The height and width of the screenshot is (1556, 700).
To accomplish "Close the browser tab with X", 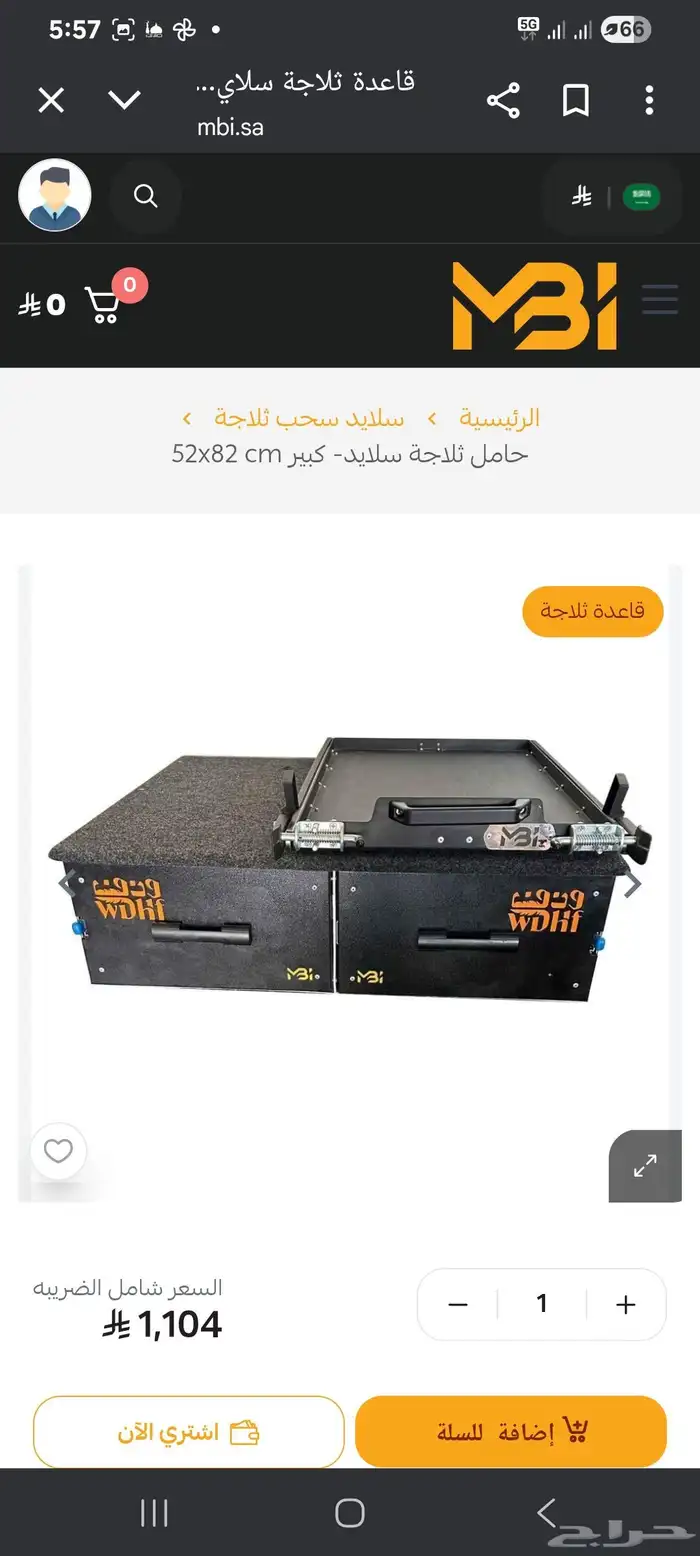I will tap(51, 100).
